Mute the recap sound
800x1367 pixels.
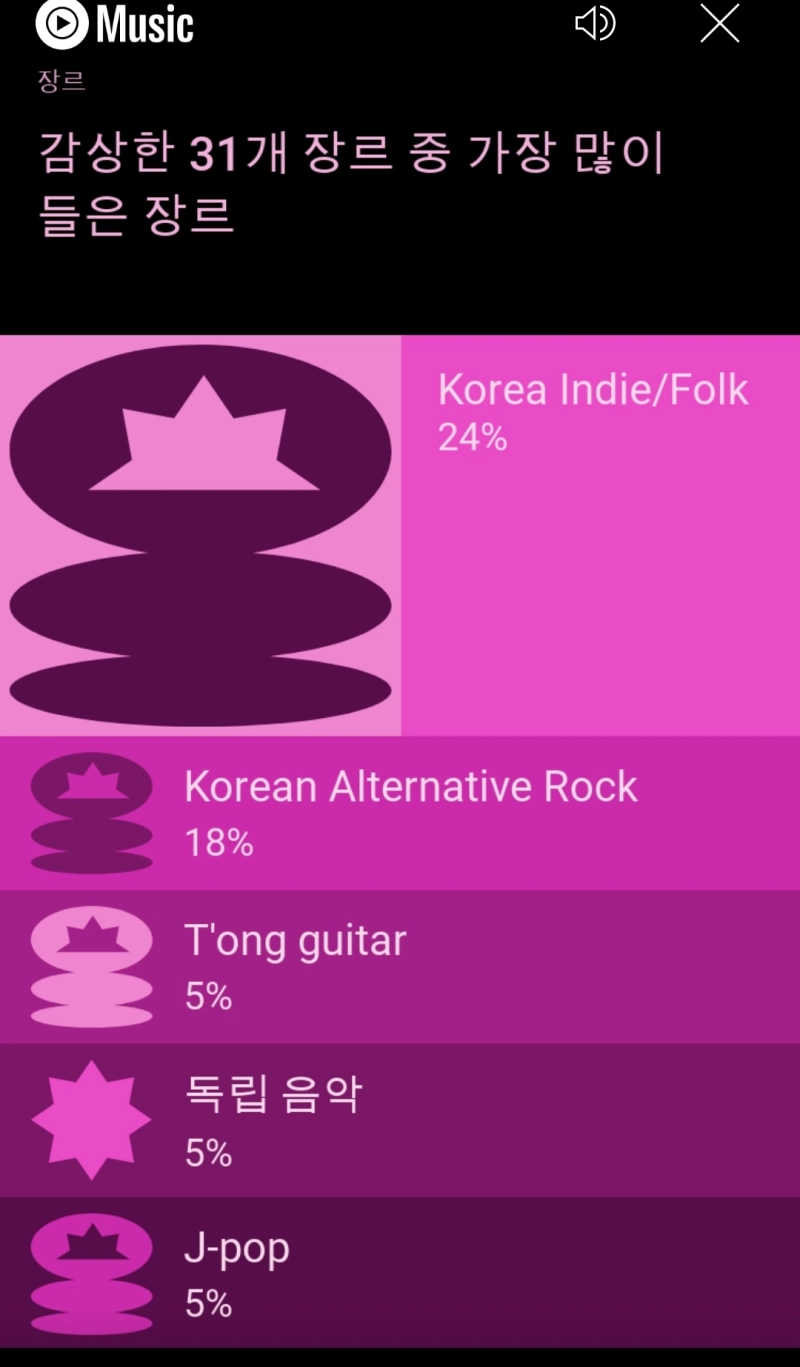pyautogui.click(x=595, y=24)
